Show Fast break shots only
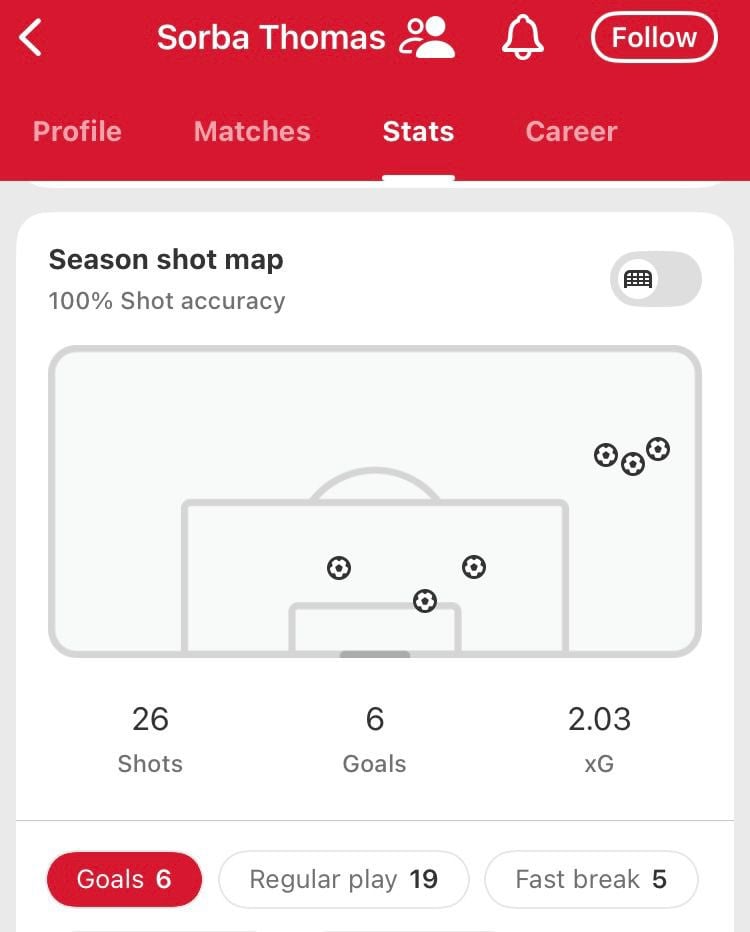Image resolution: width=750 pixels, height=932 pixels. pos(591,879)
